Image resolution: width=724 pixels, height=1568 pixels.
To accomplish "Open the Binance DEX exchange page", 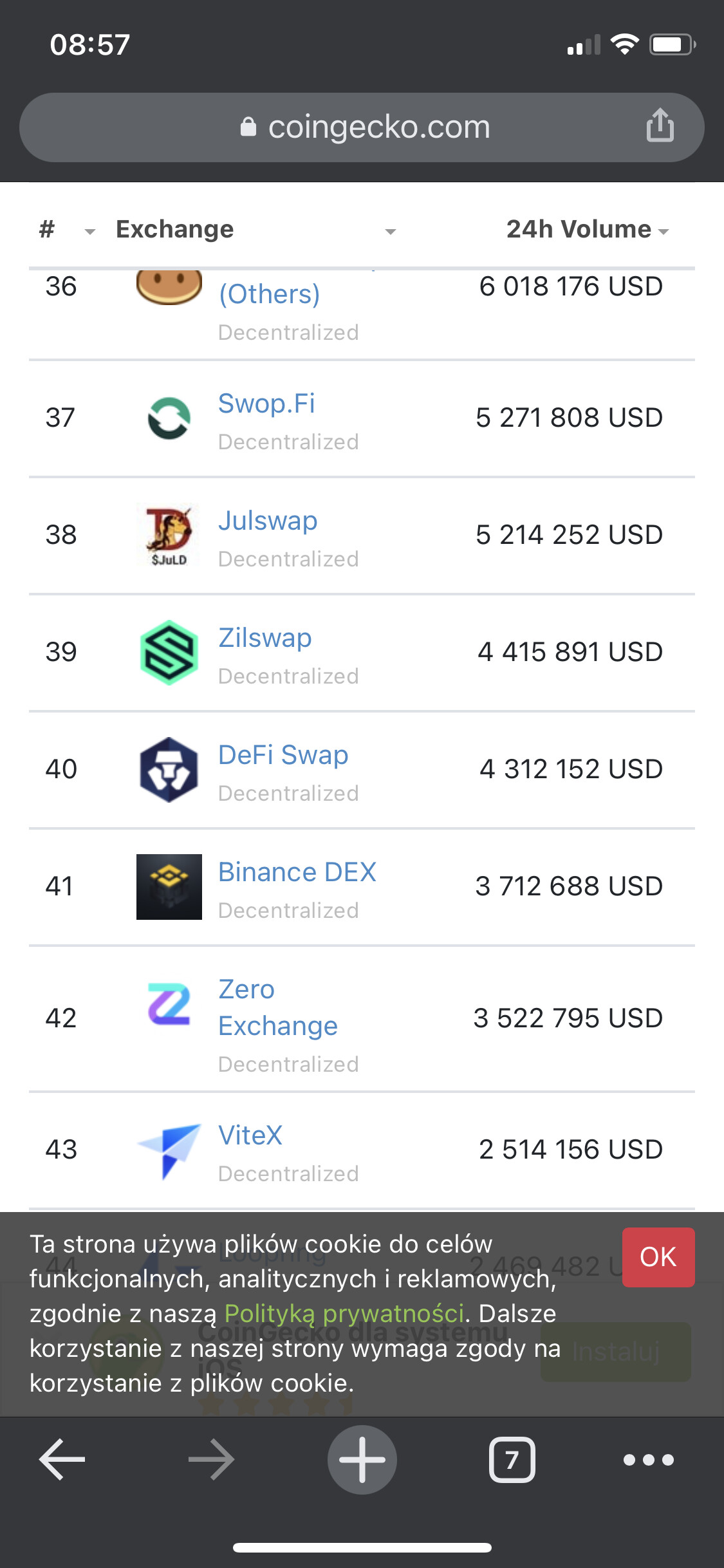I will [x=297, y=872].
